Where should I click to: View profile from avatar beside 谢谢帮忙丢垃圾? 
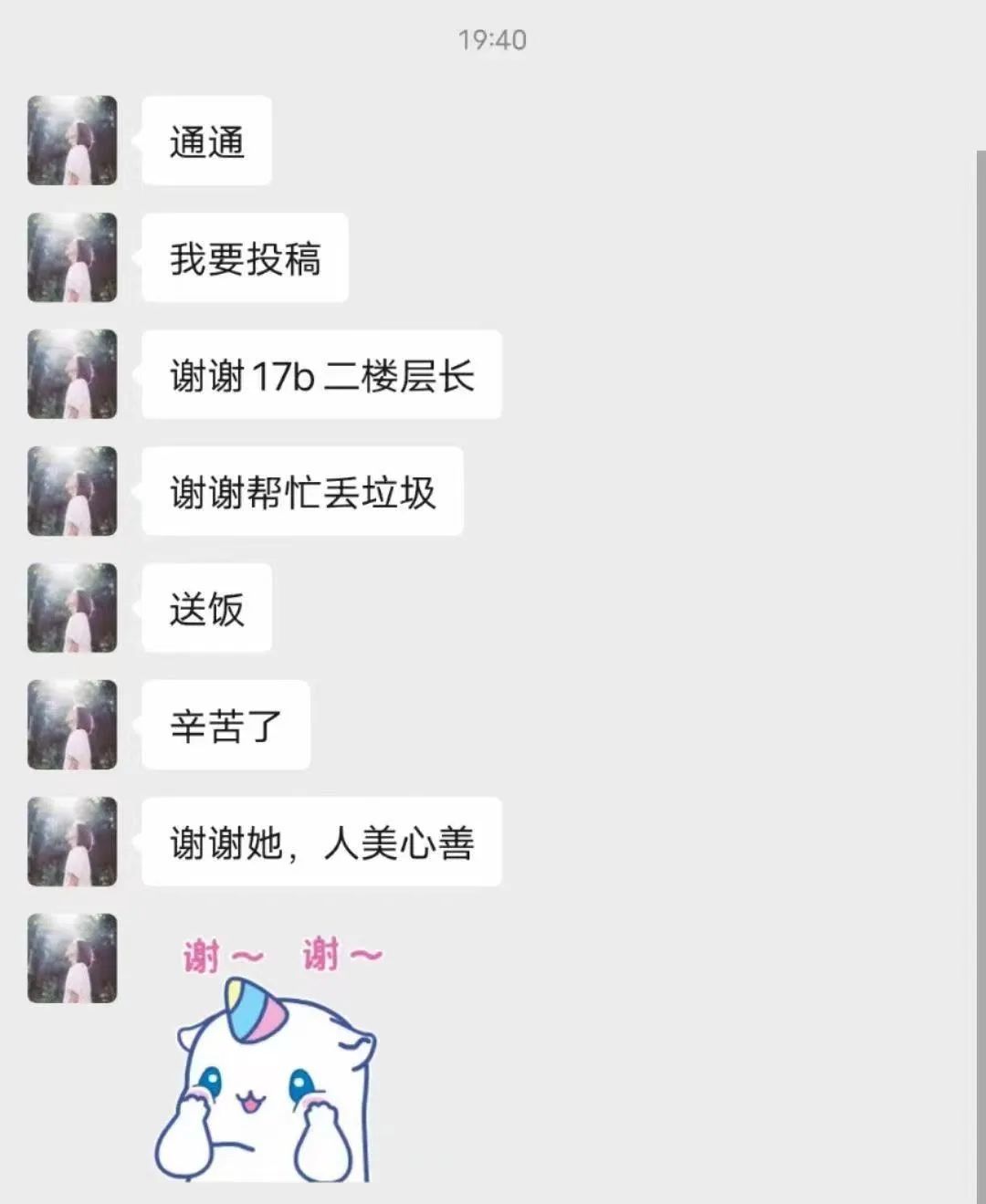click(72, 491)
